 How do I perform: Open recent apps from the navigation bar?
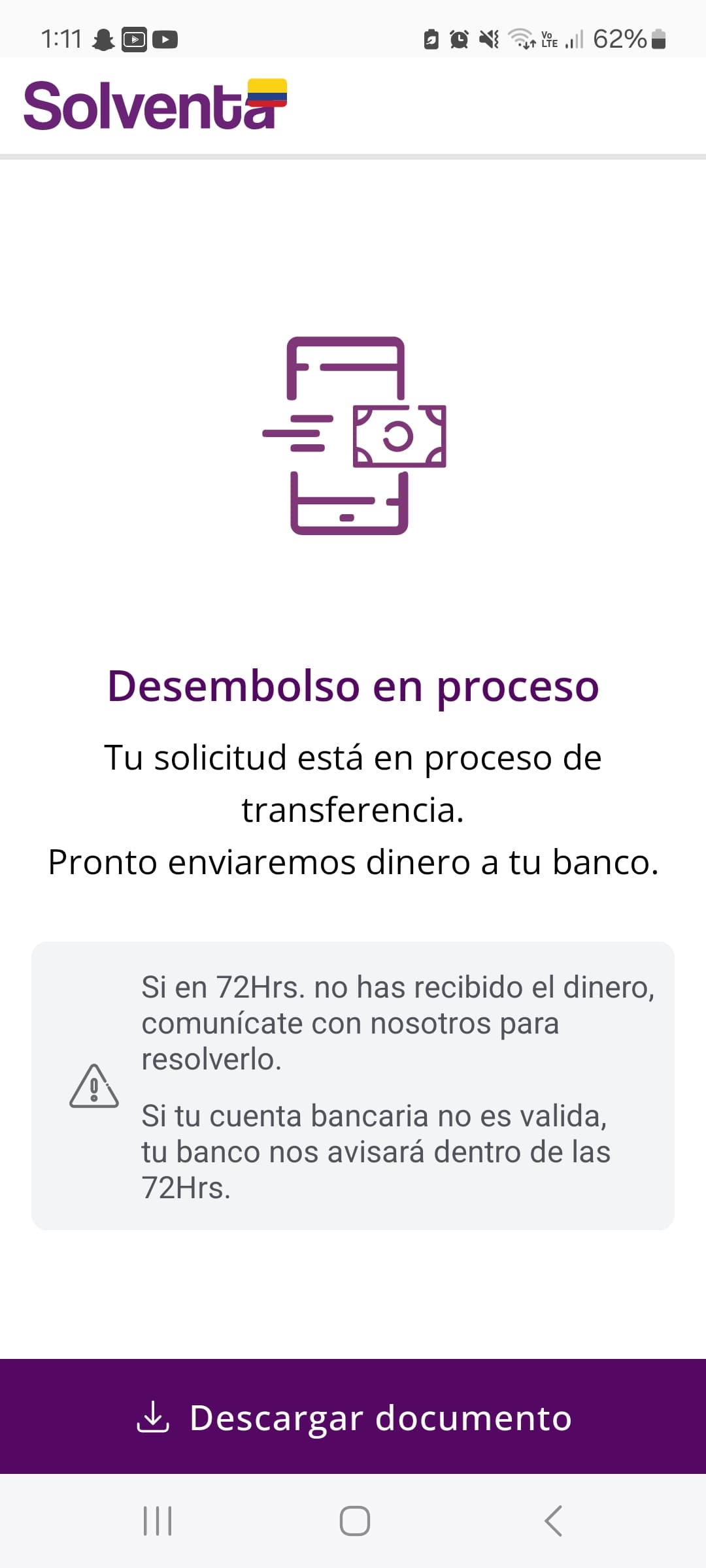coord(158,1520)
